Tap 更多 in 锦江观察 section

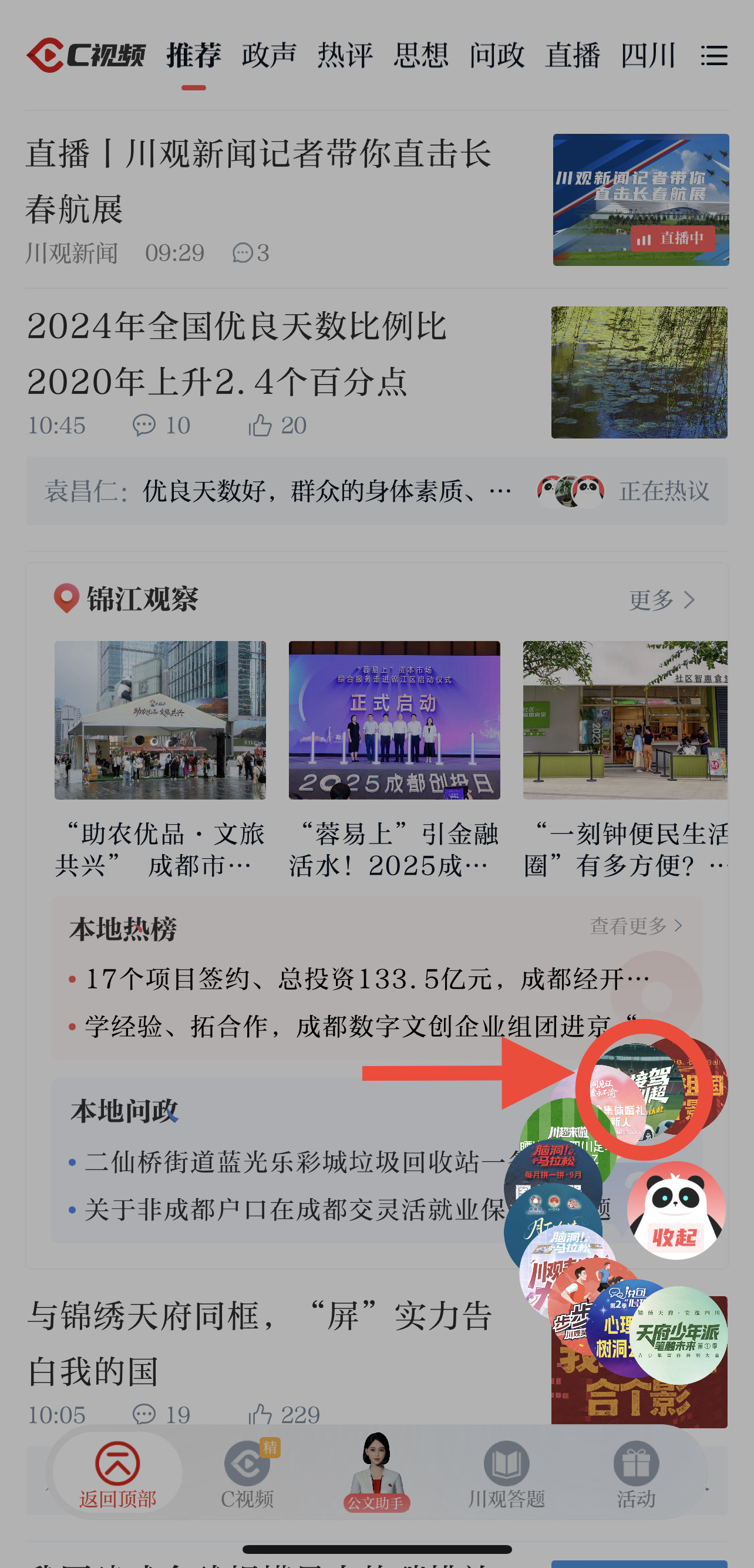[x=661, y=600]
